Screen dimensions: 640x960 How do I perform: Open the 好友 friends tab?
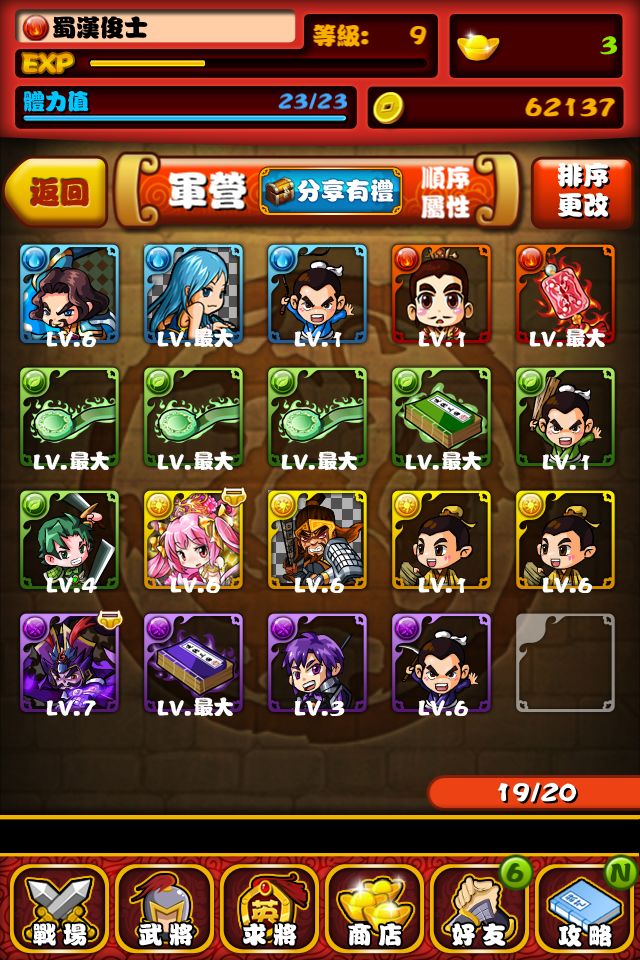tap(480, 909)
